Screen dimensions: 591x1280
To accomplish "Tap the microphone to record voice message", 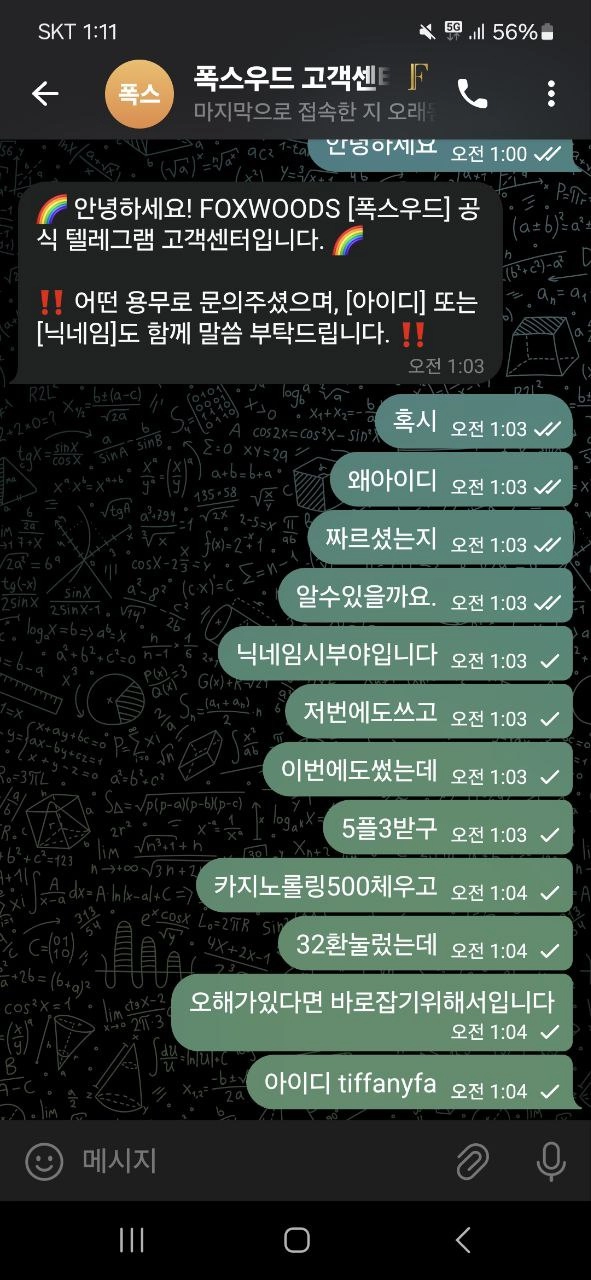I will tap(550, 1162).
